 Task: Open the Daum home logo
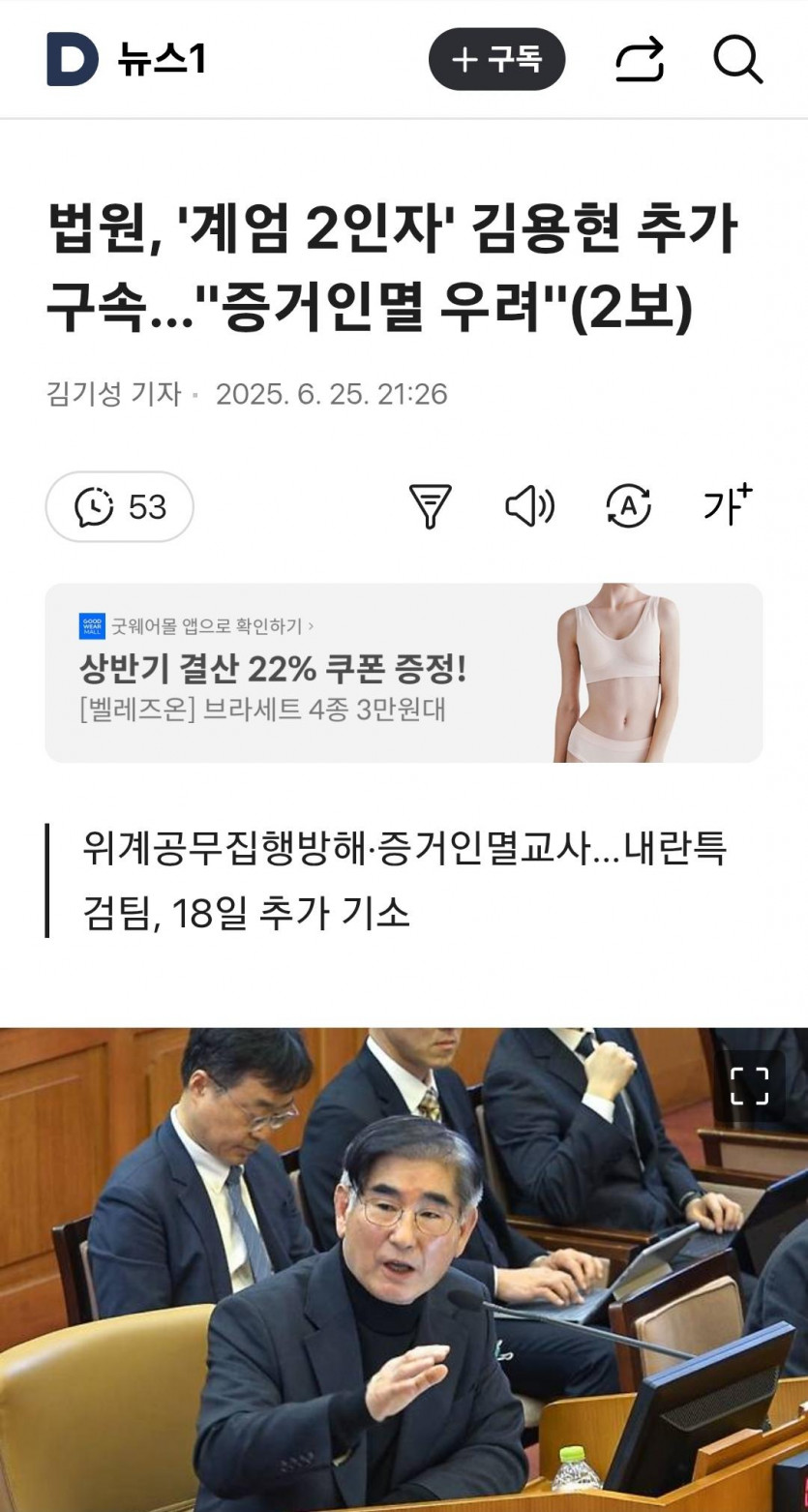pyautogui.click(x=73, y=60)
